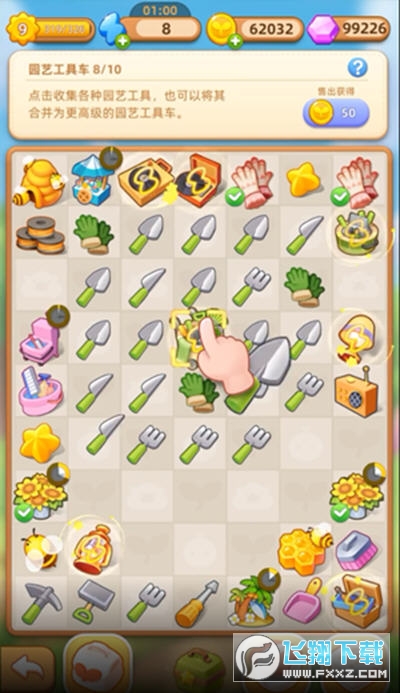Image resolution: width=400 pixels, height=693 pixels.
Task: Open the blue question mark help
Action: [x=357, y=68]
